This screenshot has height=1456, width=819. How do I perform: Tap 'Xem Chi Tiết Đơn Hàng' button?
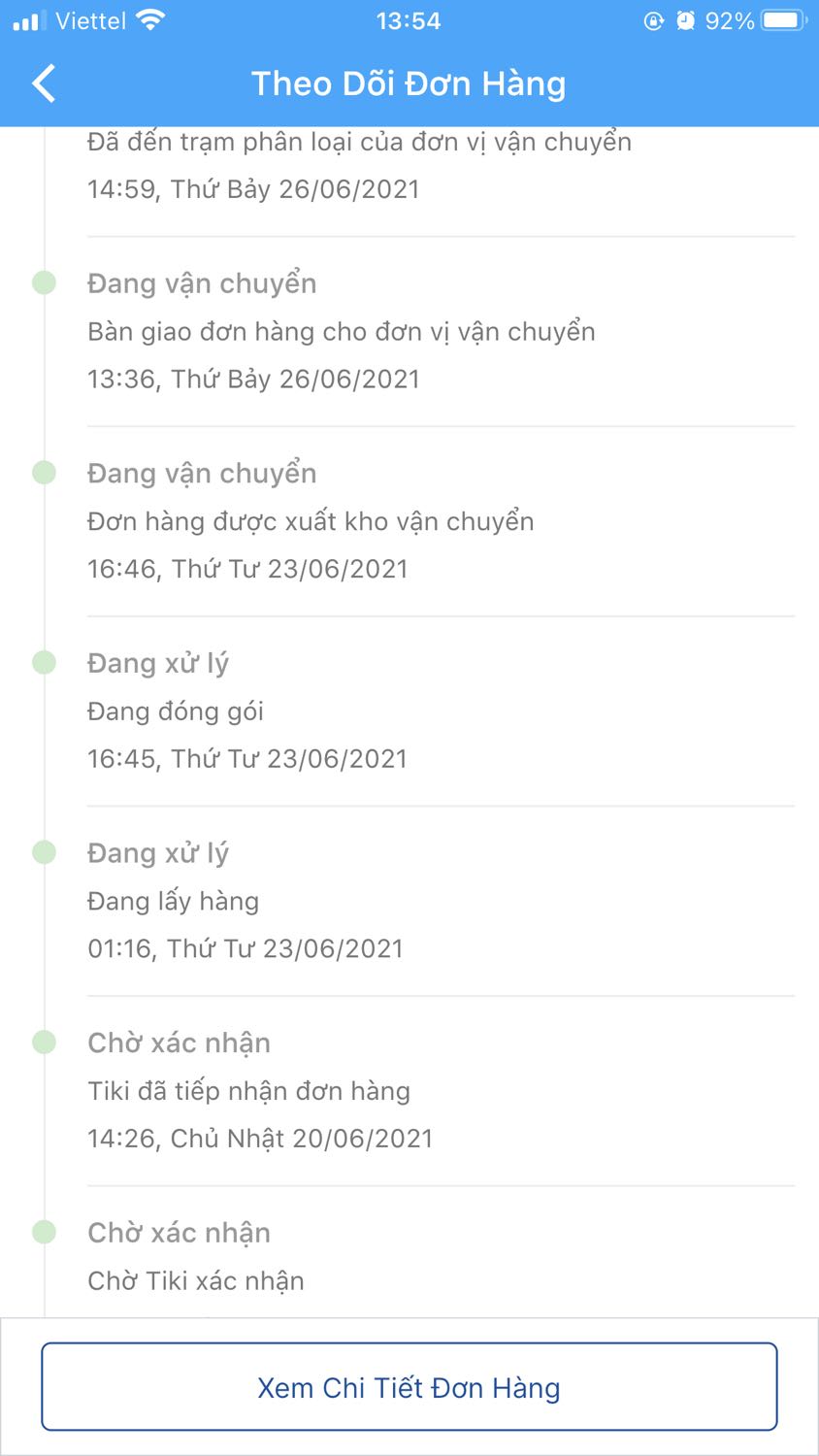[409, 1386]
